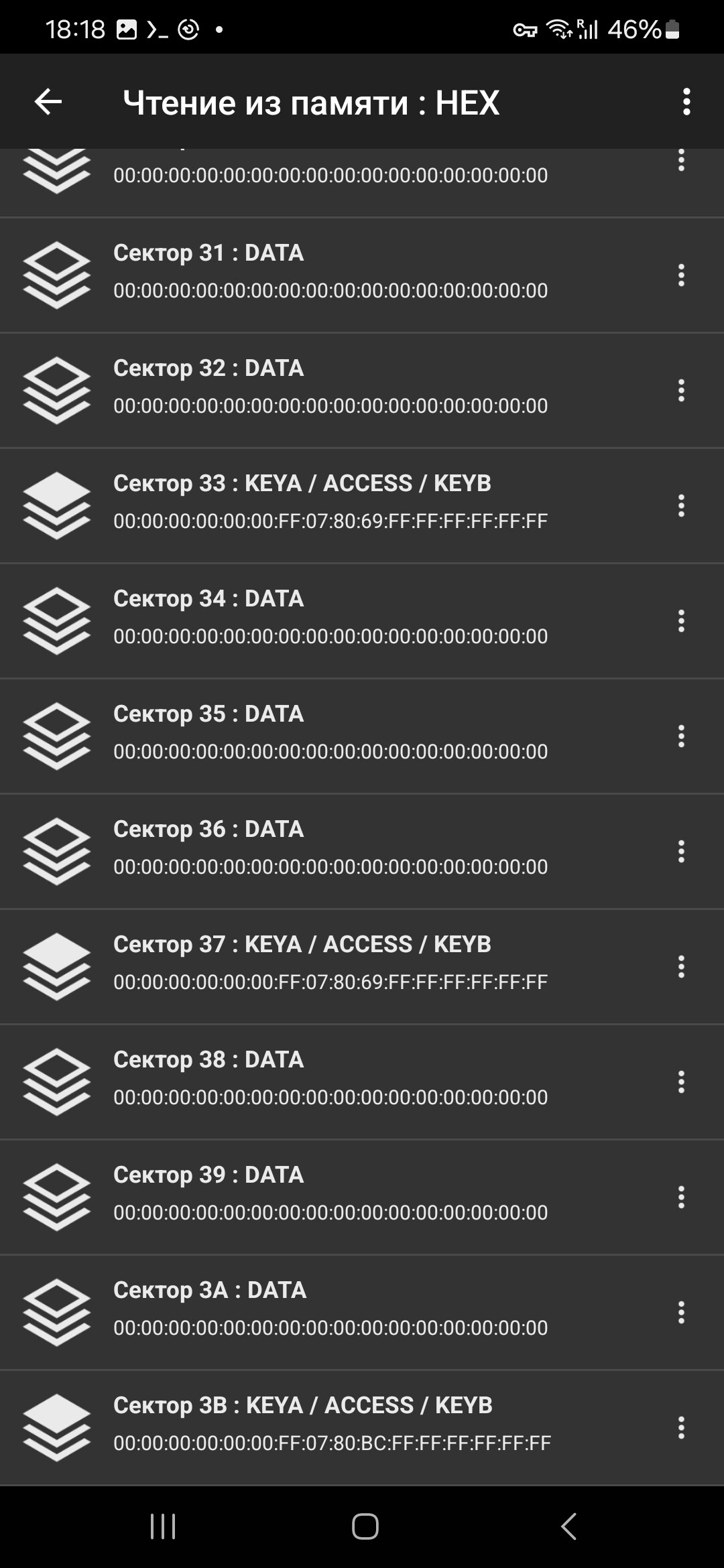Open Сектор 33 KEYA / ACCESS / KEYB row
The width and height of the screenshot is (724, 1568).
click(x=362, y=505)
